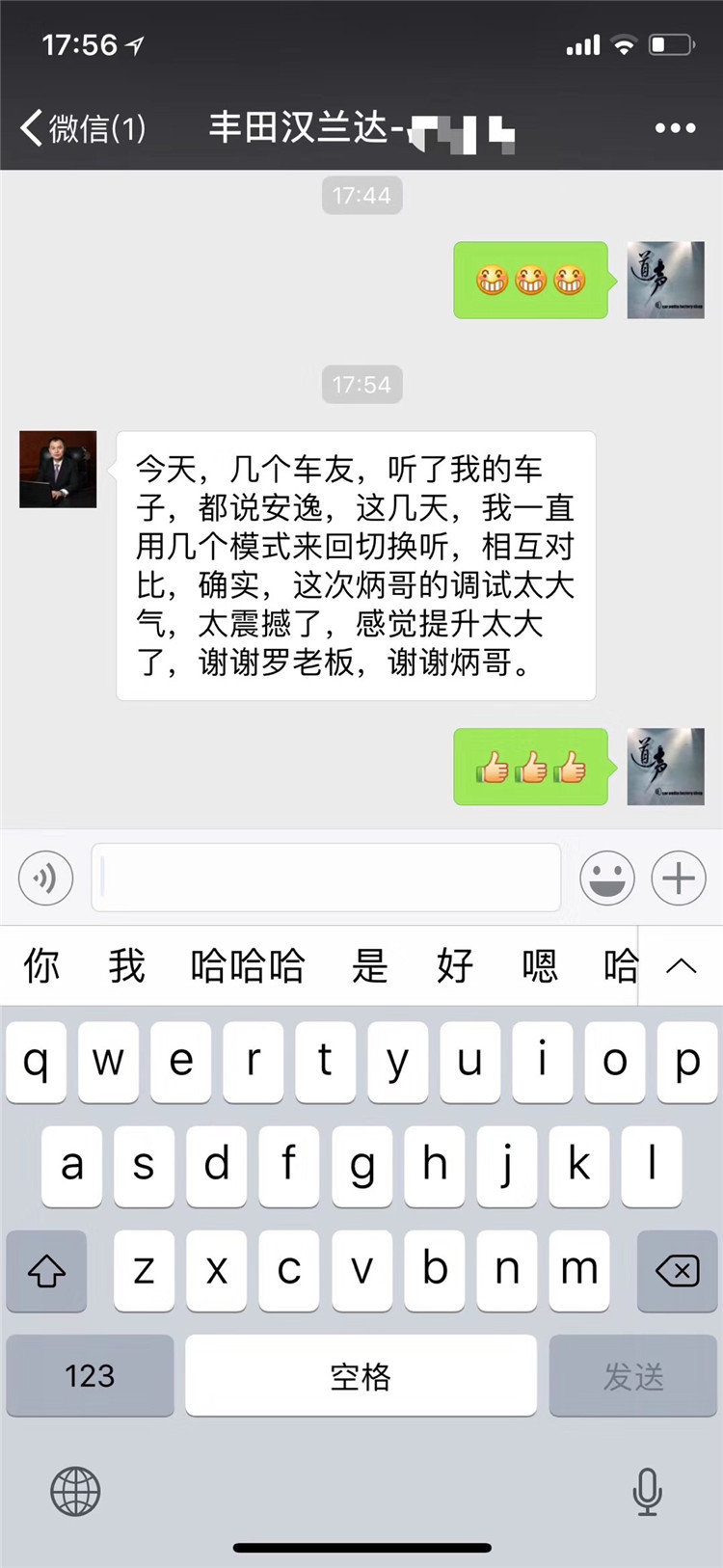Open the contact's profile picture
The width and height of the screenshot is (723, 1568).
point(58,469)
